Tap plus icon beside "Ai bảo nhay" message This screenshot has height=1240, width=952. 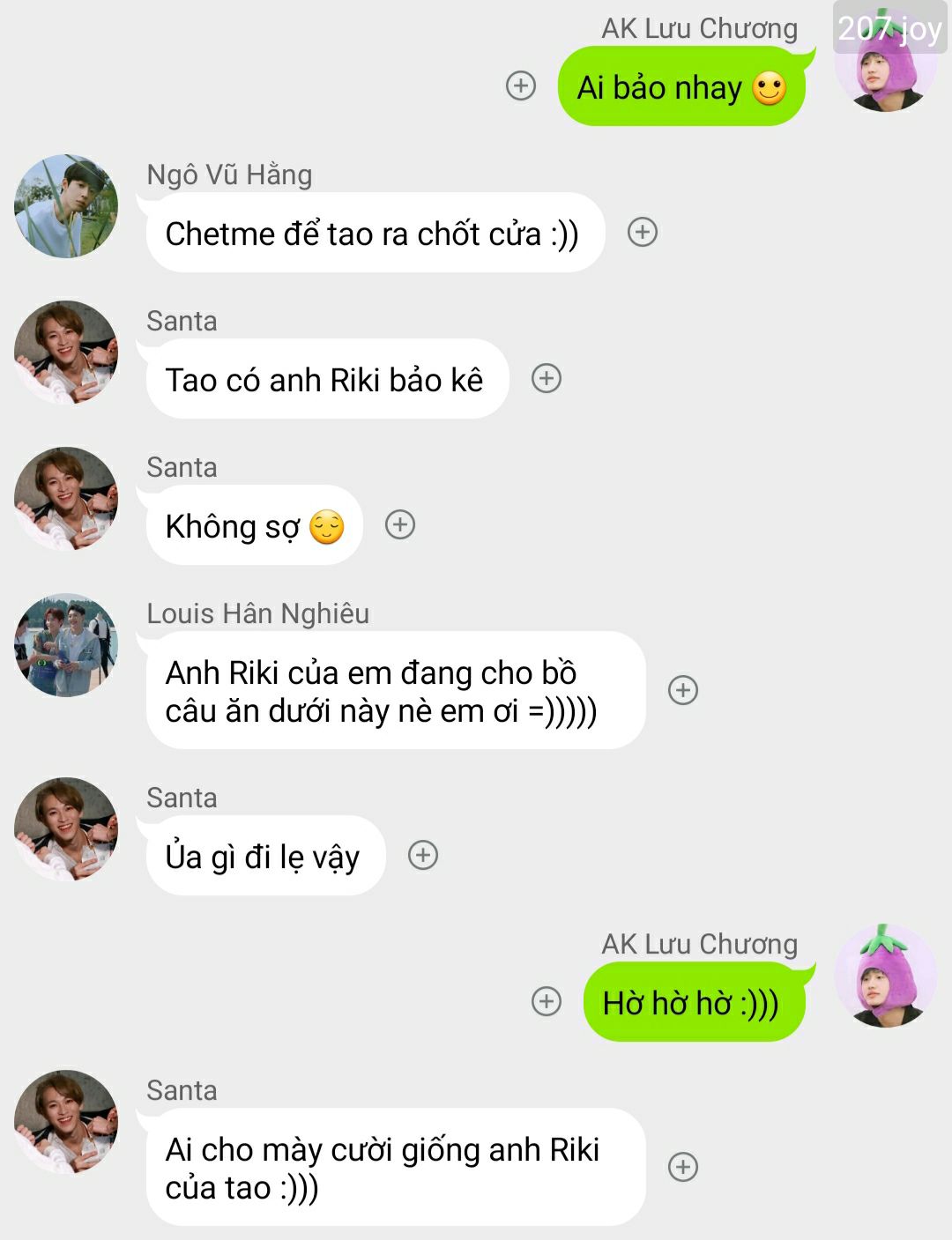coord(521,85)
